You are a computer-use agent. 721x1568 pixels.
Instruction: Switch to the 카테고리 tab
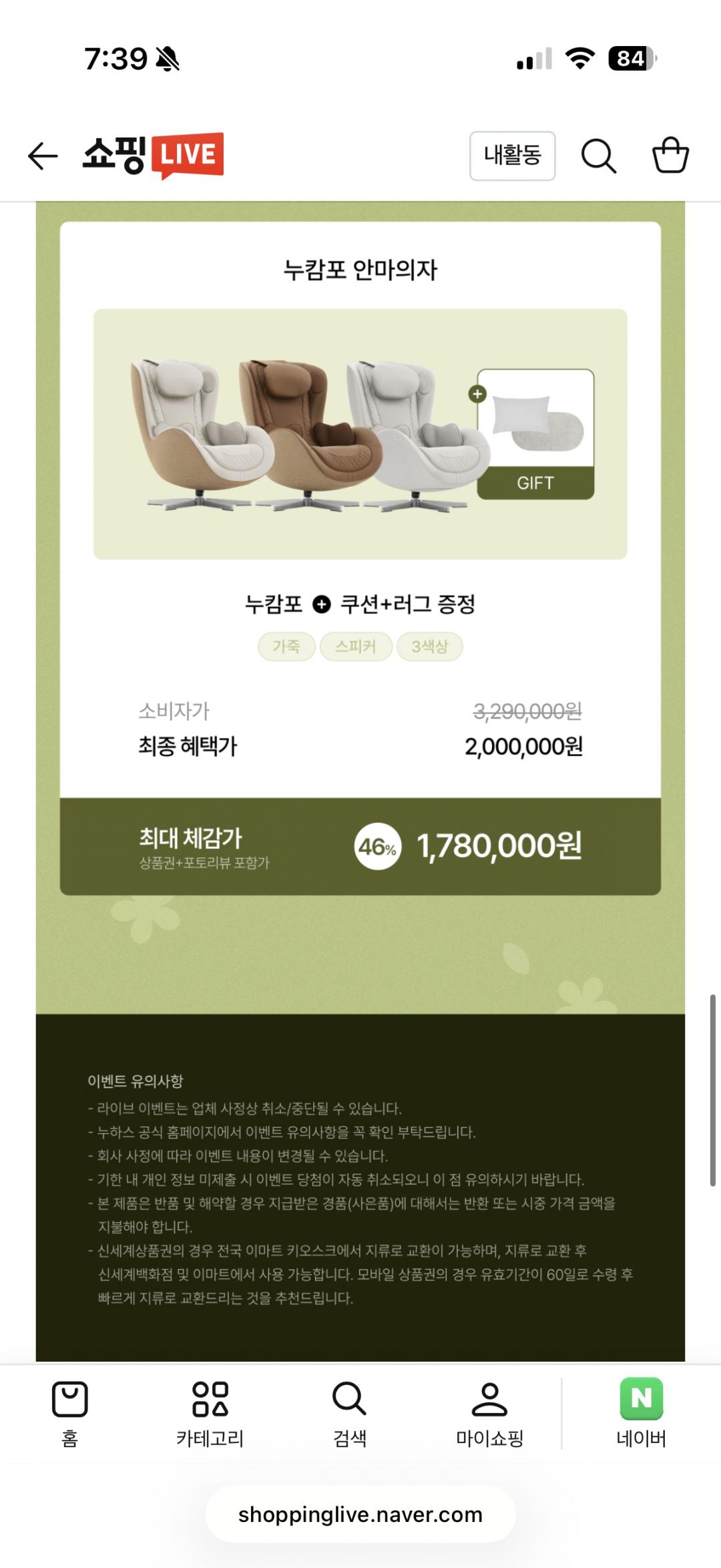pos(210,1413)
